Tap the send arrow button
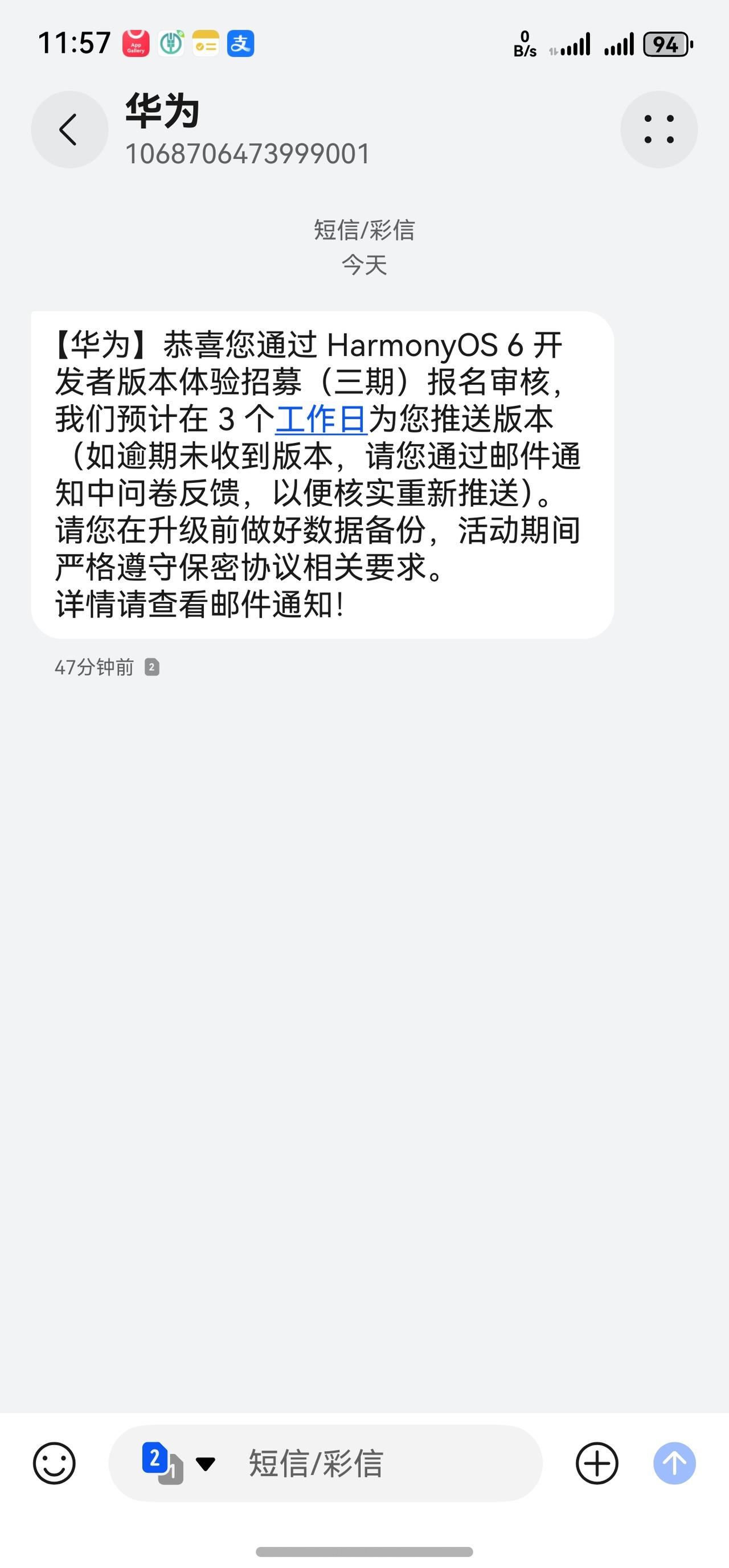Screen dimensions: 729x1568 click(x=674, y=1463)
